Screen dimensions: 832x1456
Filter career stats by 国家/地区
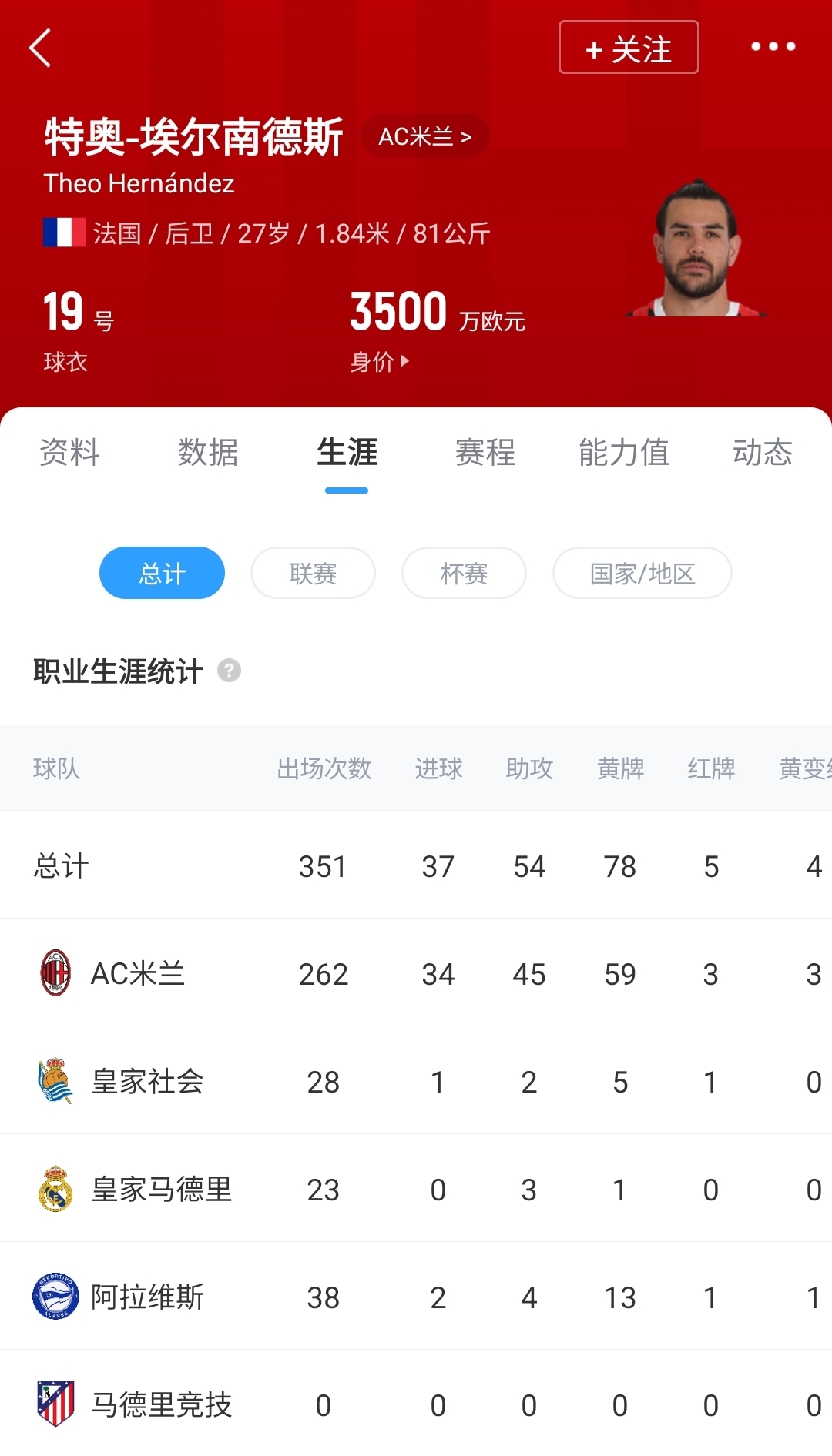click(642, 573)
